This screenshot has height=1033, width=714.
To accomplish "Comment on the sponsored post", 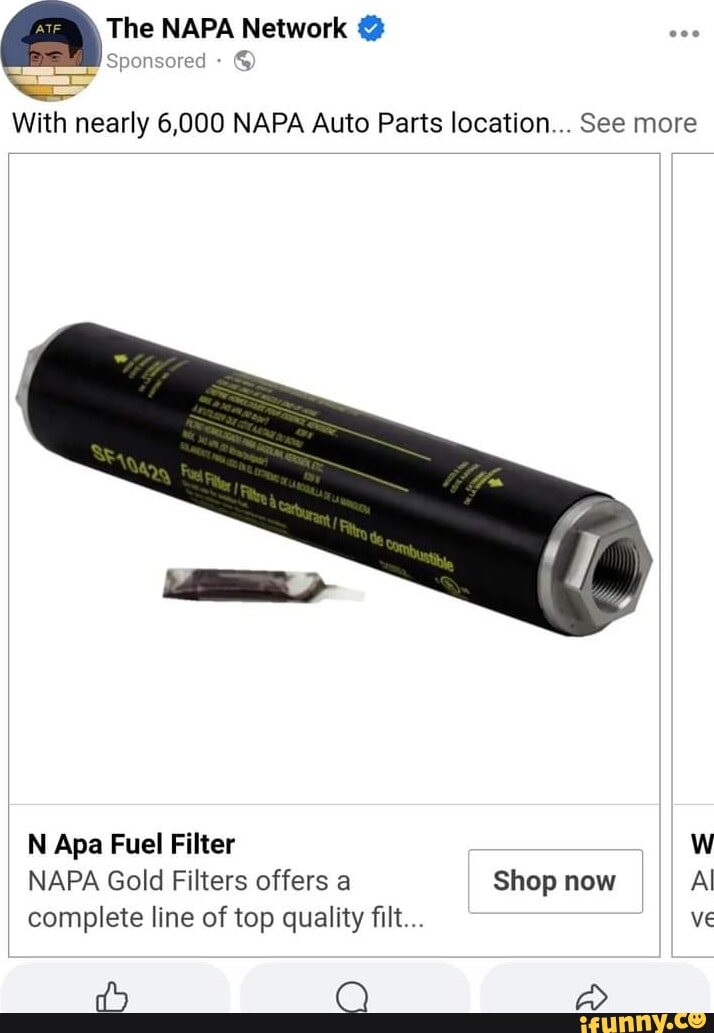I will [352, 997].
